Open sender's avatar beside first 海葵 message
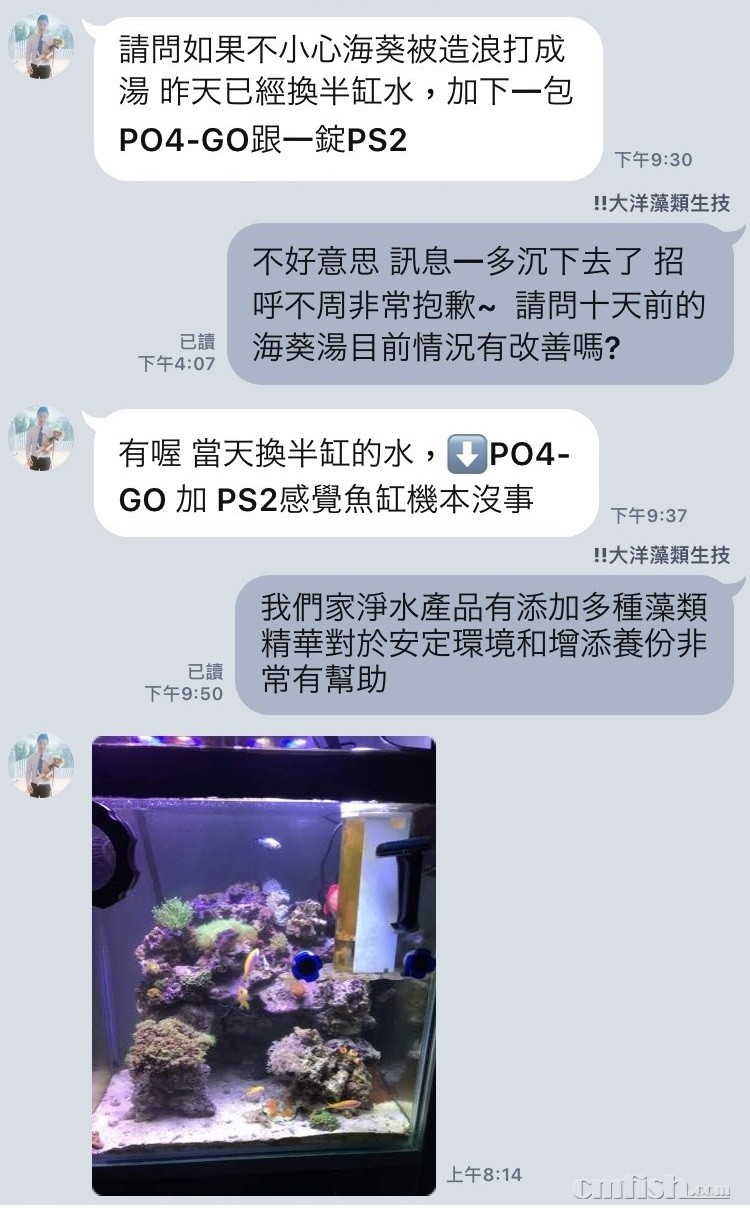 click(41, 46)
